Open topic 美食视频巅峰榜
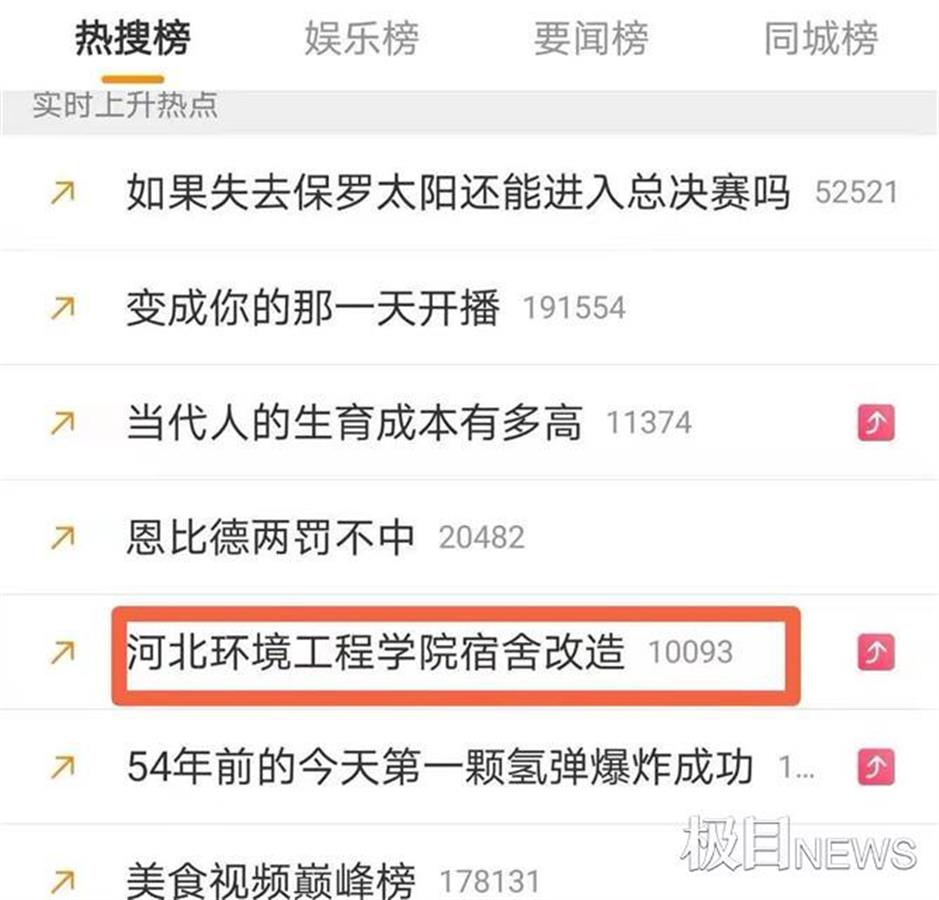Screen dimensions: 939x900 270,881
